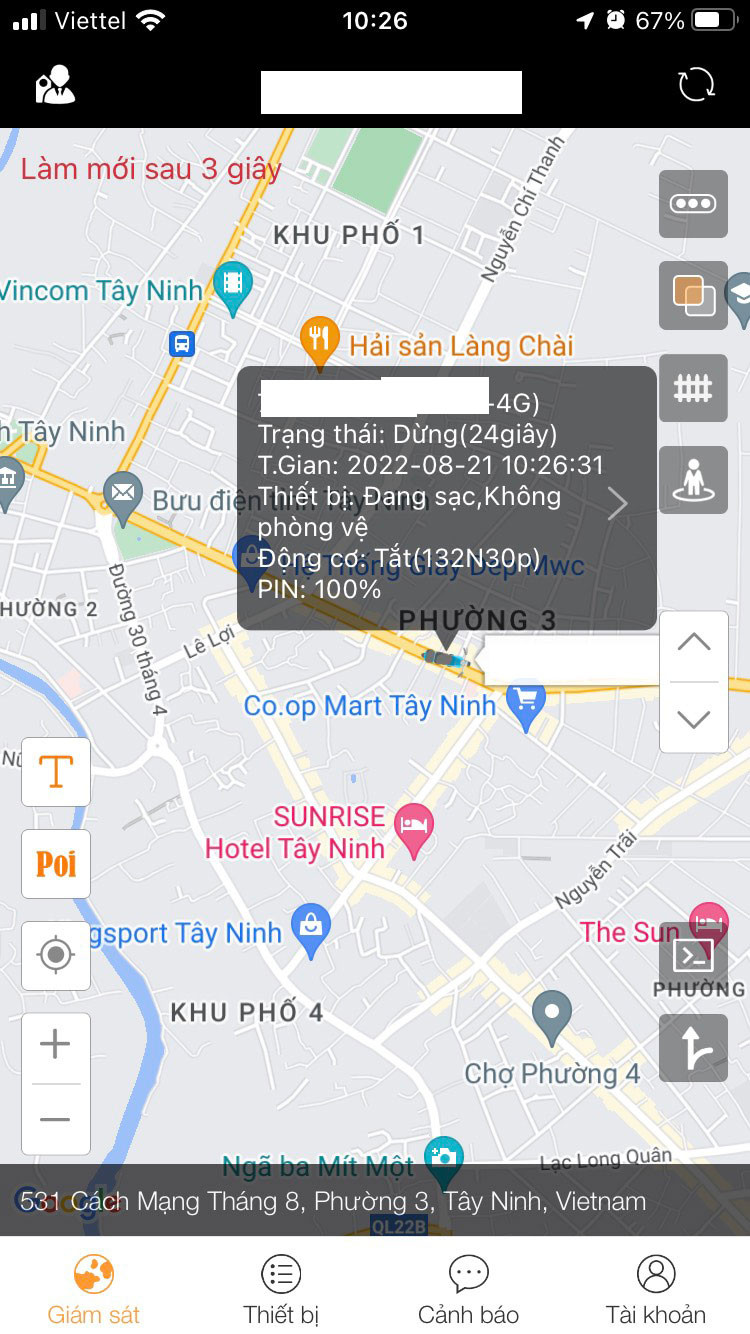This screenshot has width=750, height=1334.
Task: Tap the refresh icon in the header
Action: pyautogui.click(x=696, y=85)
